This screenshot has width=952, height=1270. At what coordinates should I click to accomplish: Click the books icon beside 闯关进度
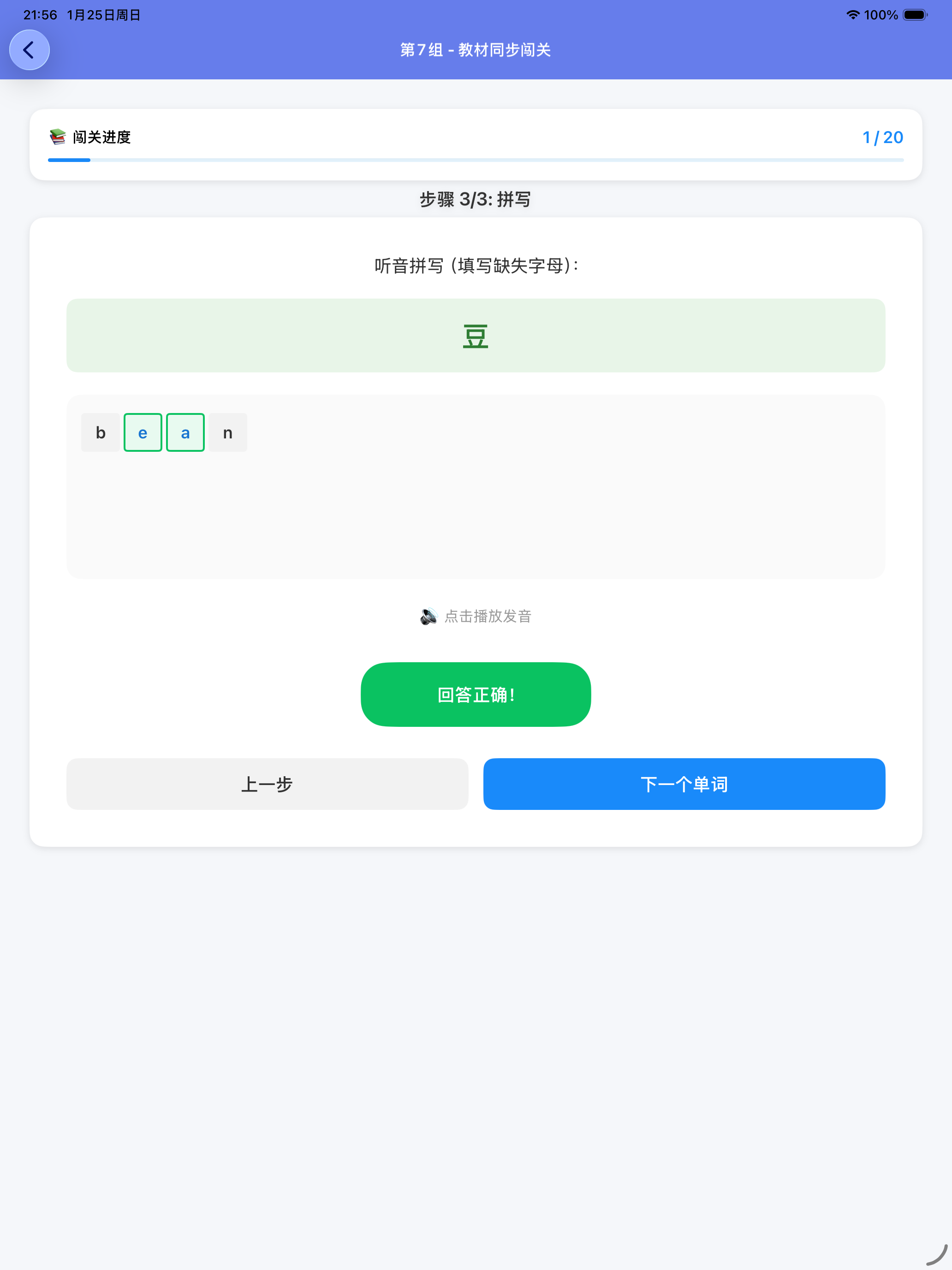click(x=56, y=137)
